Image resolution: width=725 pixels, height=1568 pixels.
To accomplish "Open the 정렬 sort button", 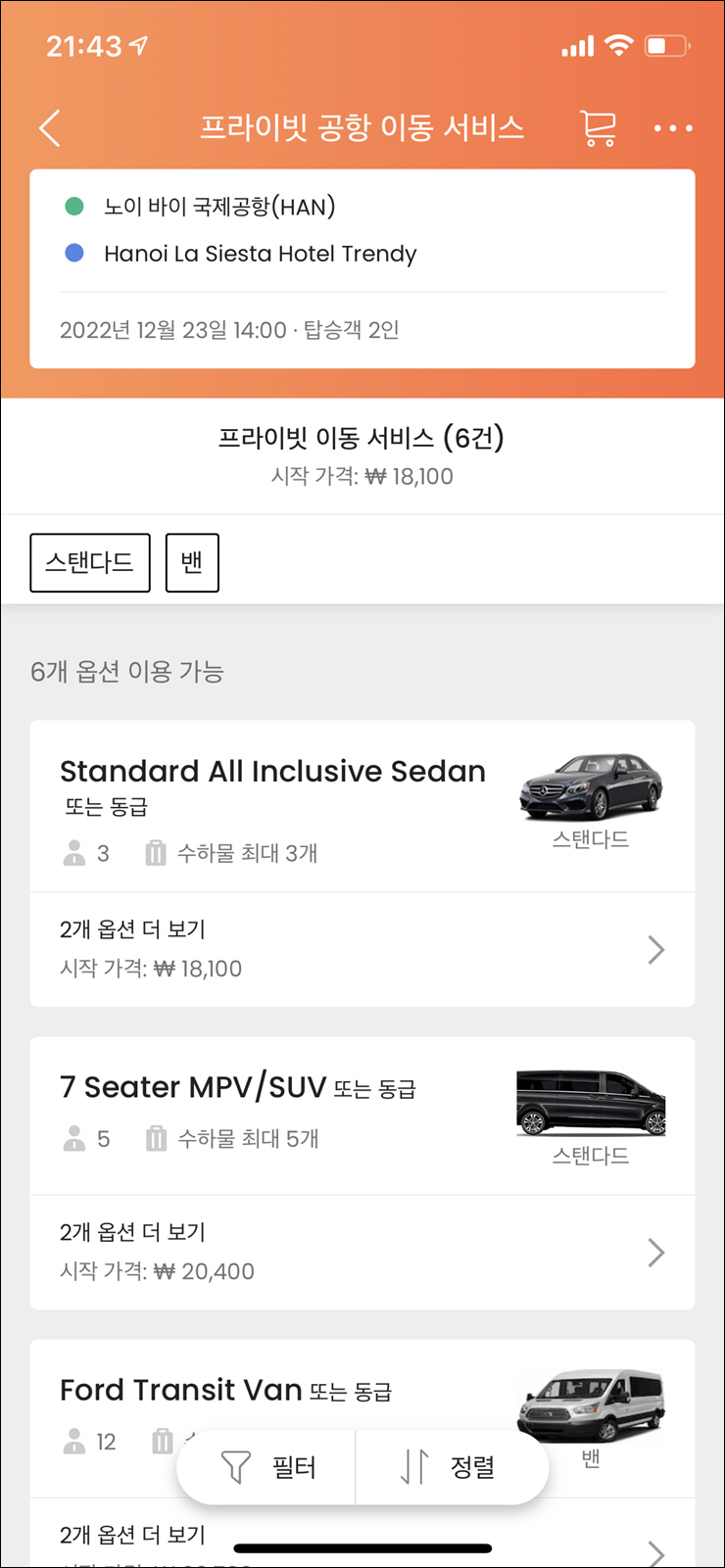I will 451,1467.
